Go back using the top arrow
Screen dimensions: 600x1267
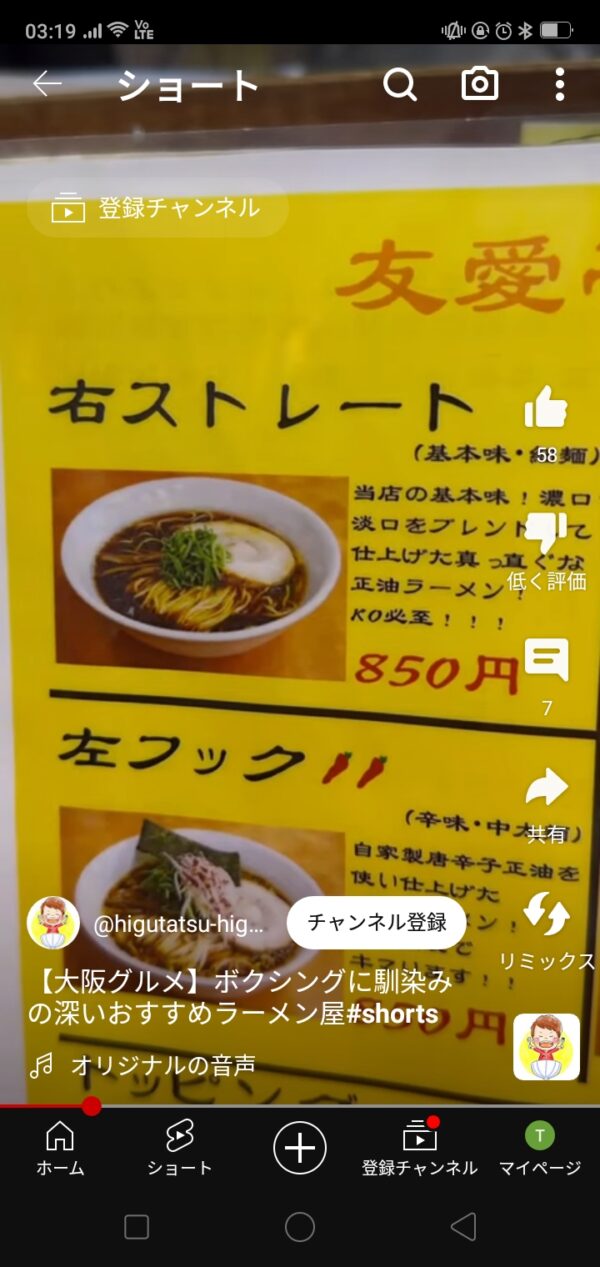click(x=47, y=84)
